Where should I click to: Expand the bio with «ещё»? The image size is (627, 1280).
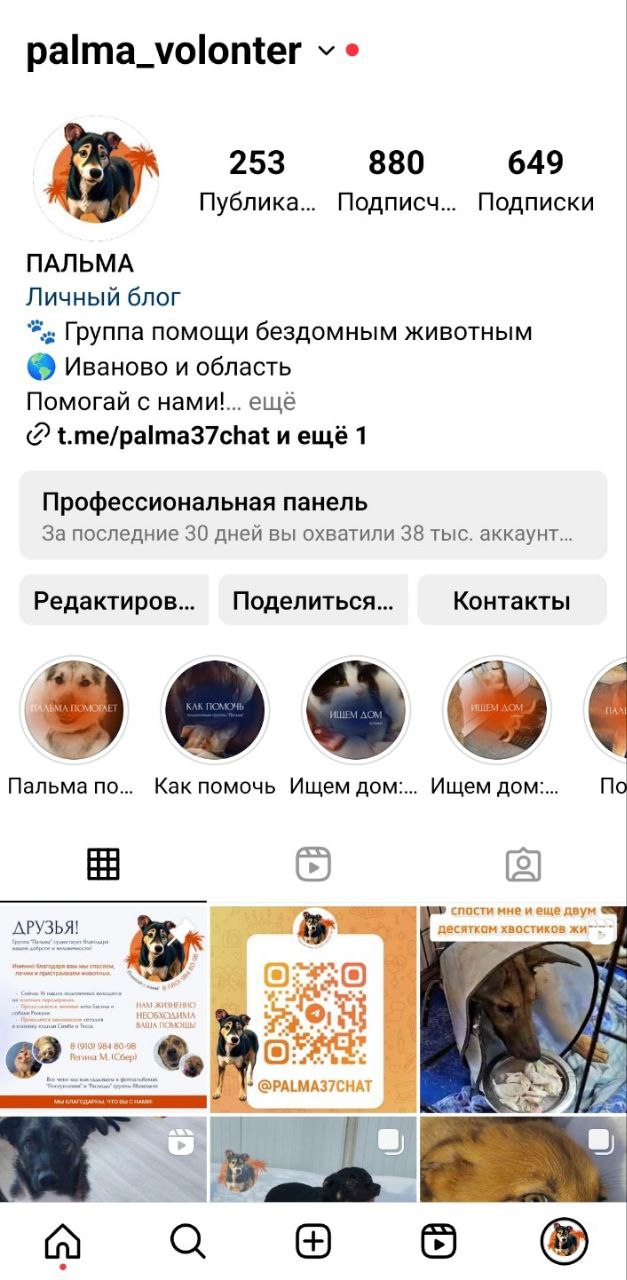(x=272, y=402)
